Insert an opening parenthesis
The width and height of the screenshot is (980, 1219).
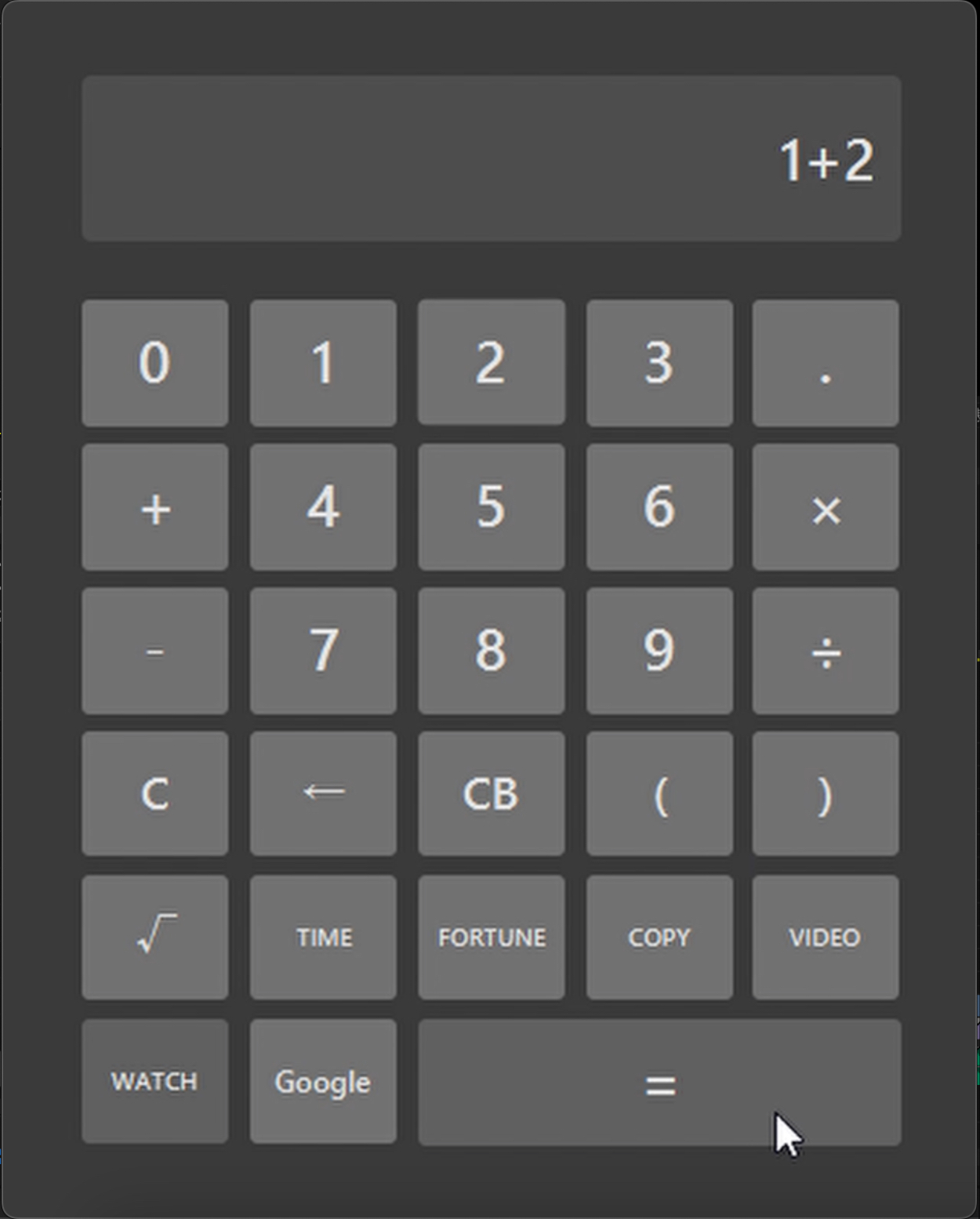(x=659, y=793)
